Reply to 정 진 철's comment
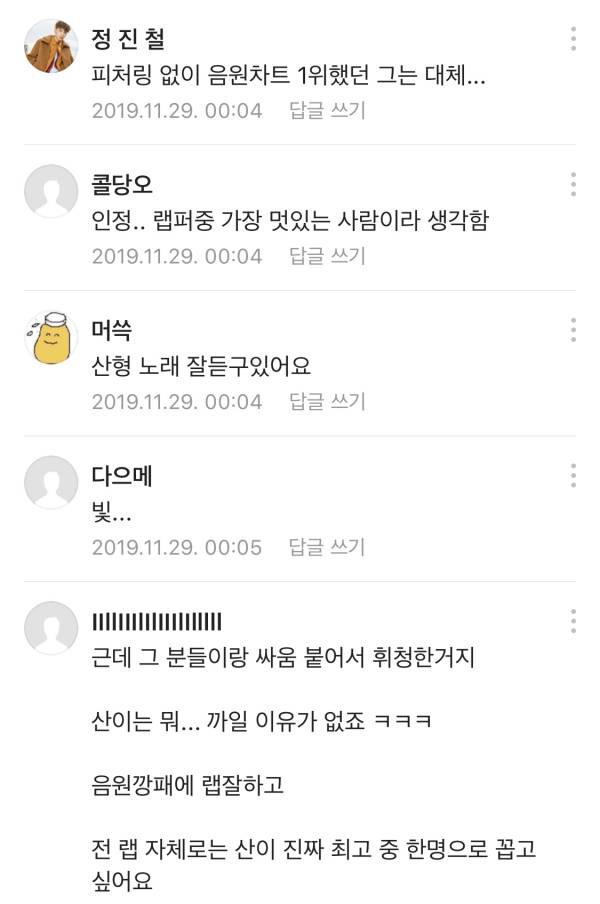600x904 pixels. 327,110
